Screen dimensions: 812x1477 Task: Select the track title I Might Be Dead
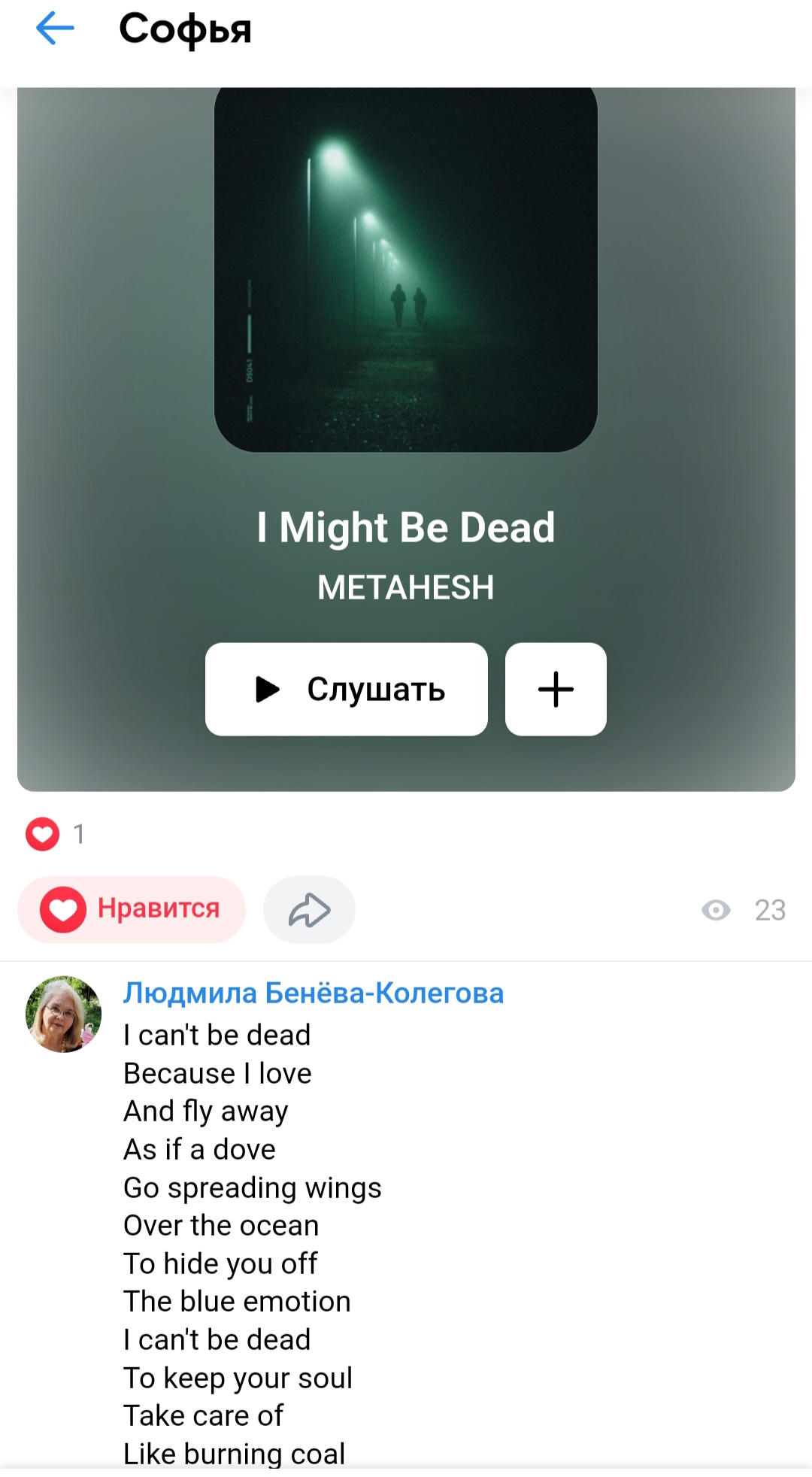click(405, 526)
